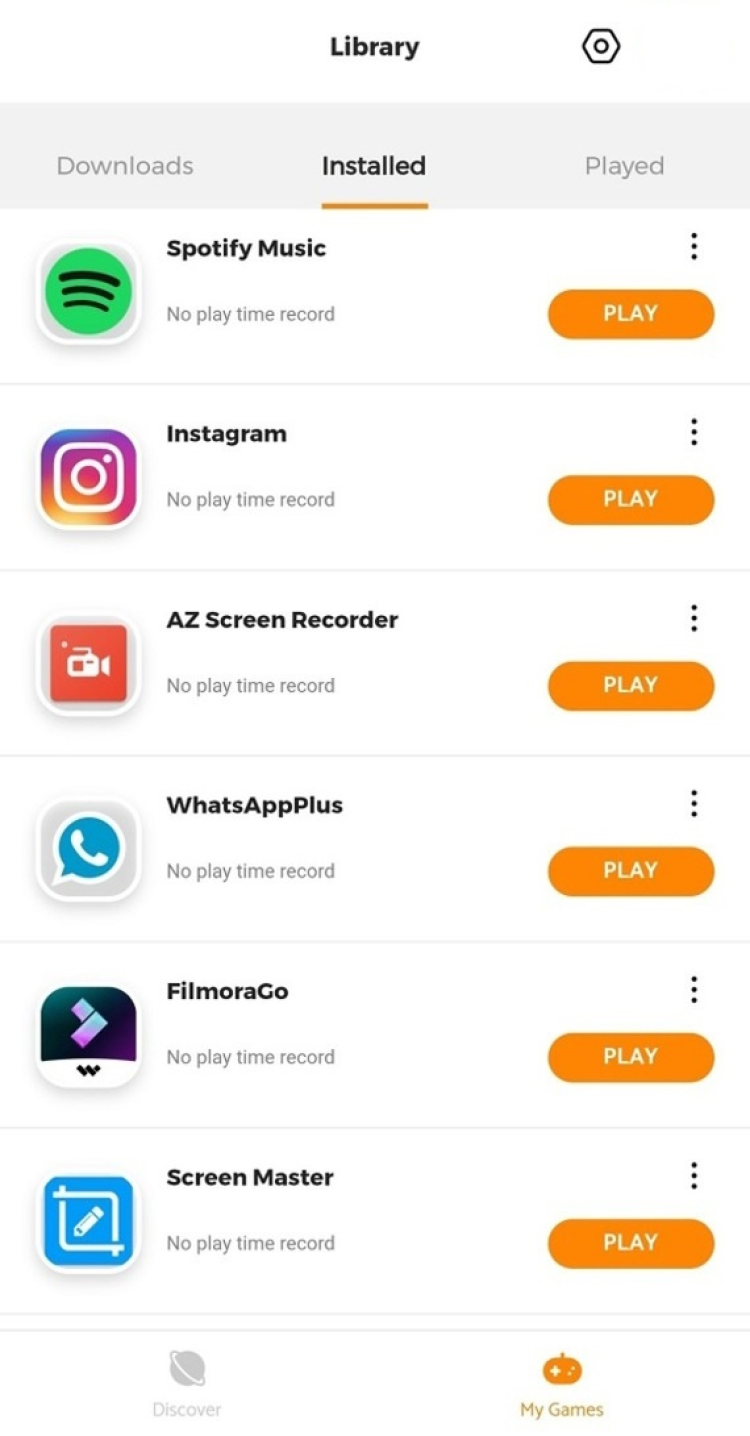Play Spotify Music
Image resolution: width=750 pixels, height=1436 pixels.
[630, 314]
